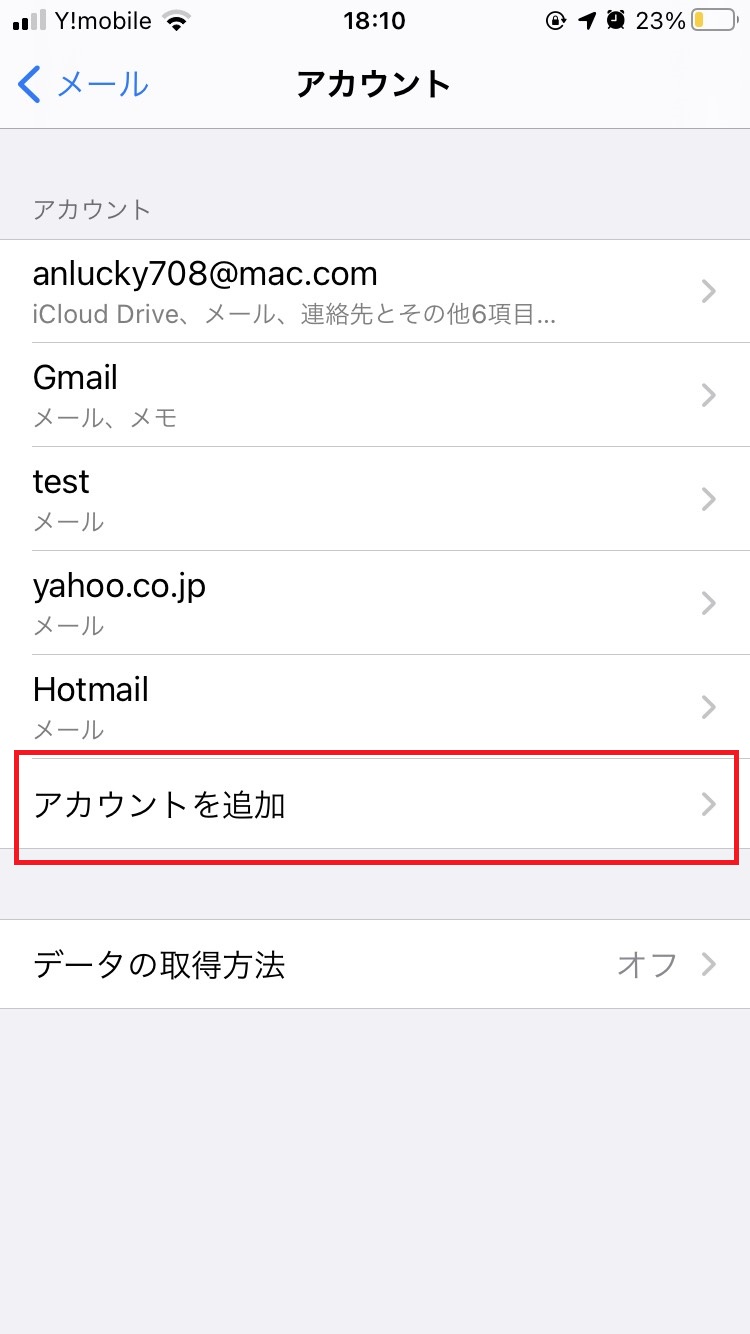Tap the location services arrow icon
Screen dimensions: 750x1334
coord(587,18)
